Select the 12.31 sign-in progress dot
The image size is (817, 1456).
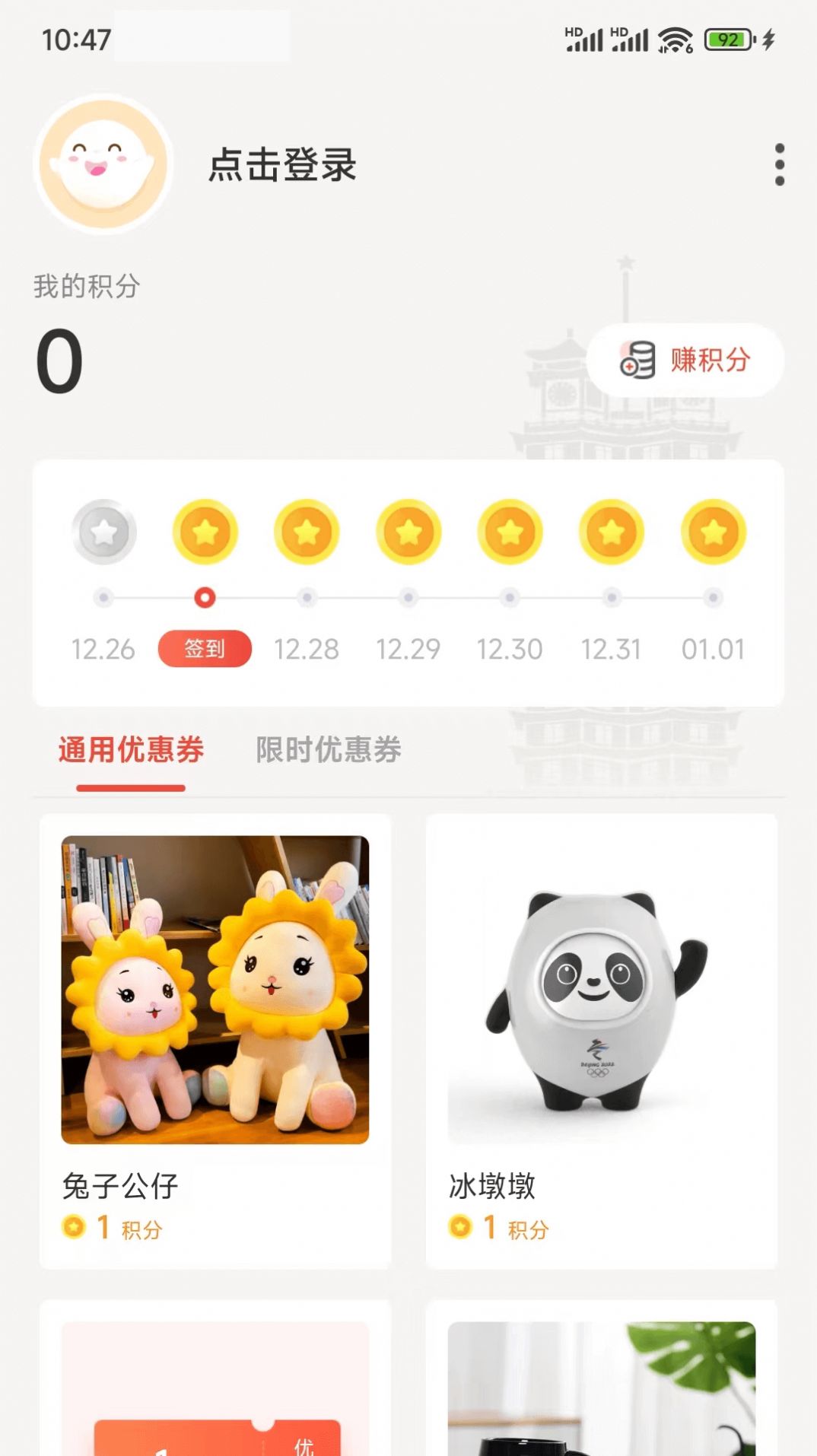pos(610,598)
